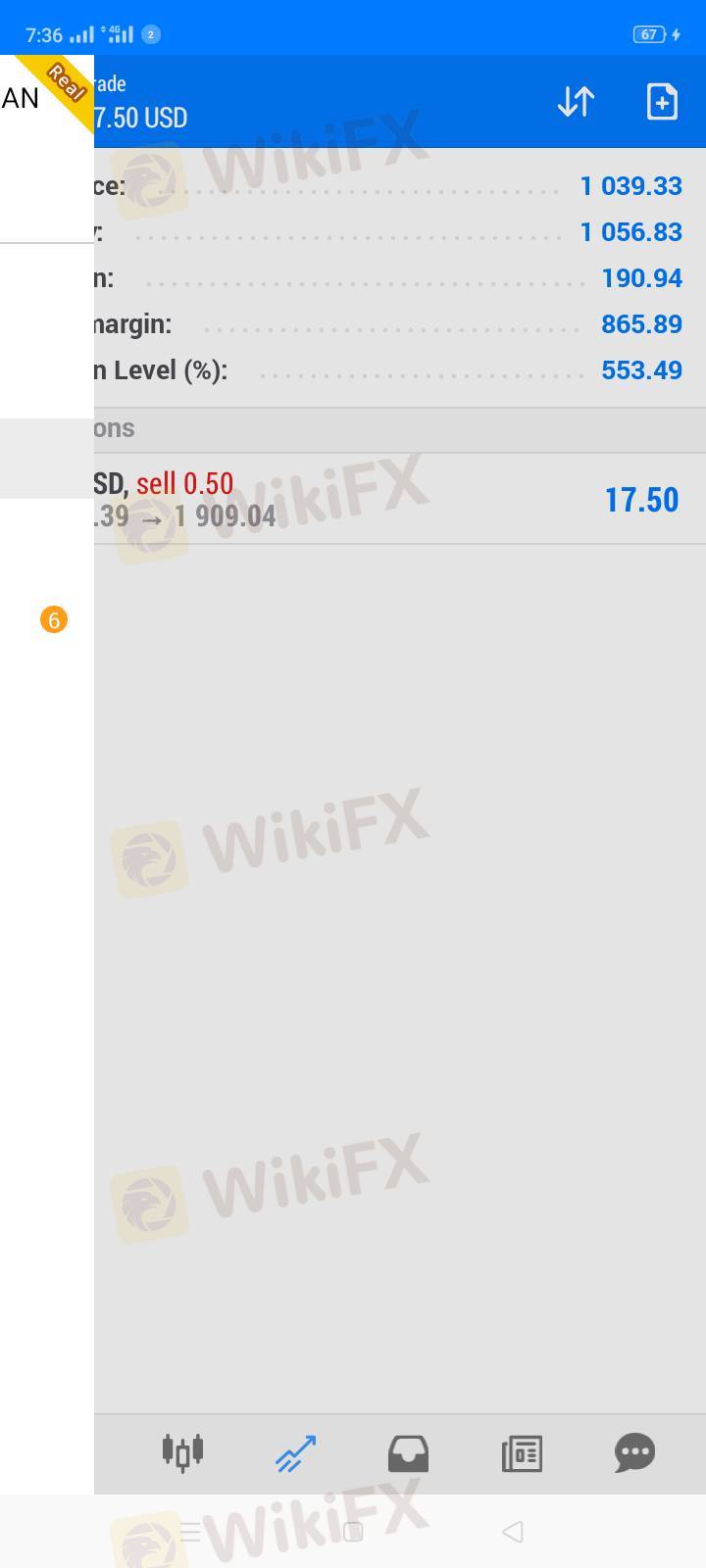
Task: Open the Chat messages tab
Action: (x=634, y=1452)
